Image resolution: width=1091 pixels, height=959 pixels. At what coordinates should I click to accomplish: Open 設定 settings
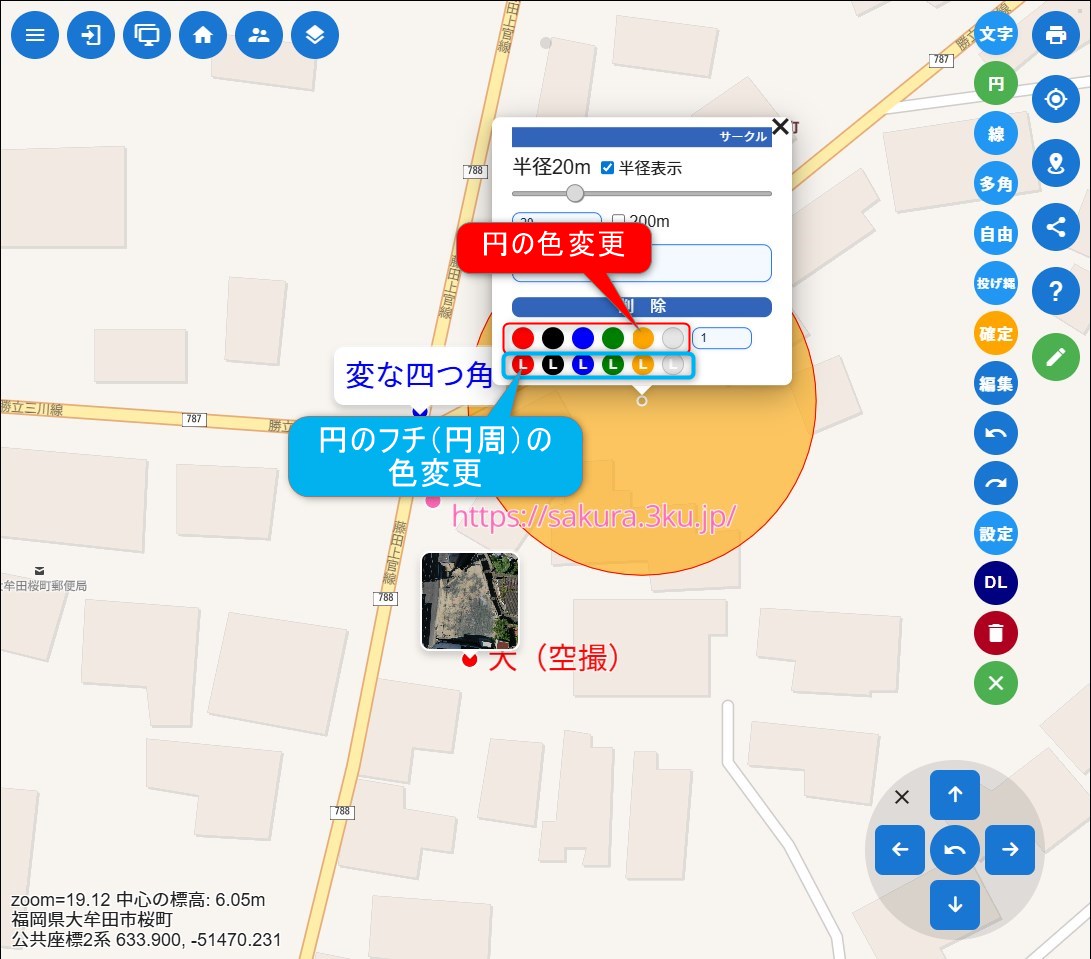pyautogui.click(x=995, y=533)
